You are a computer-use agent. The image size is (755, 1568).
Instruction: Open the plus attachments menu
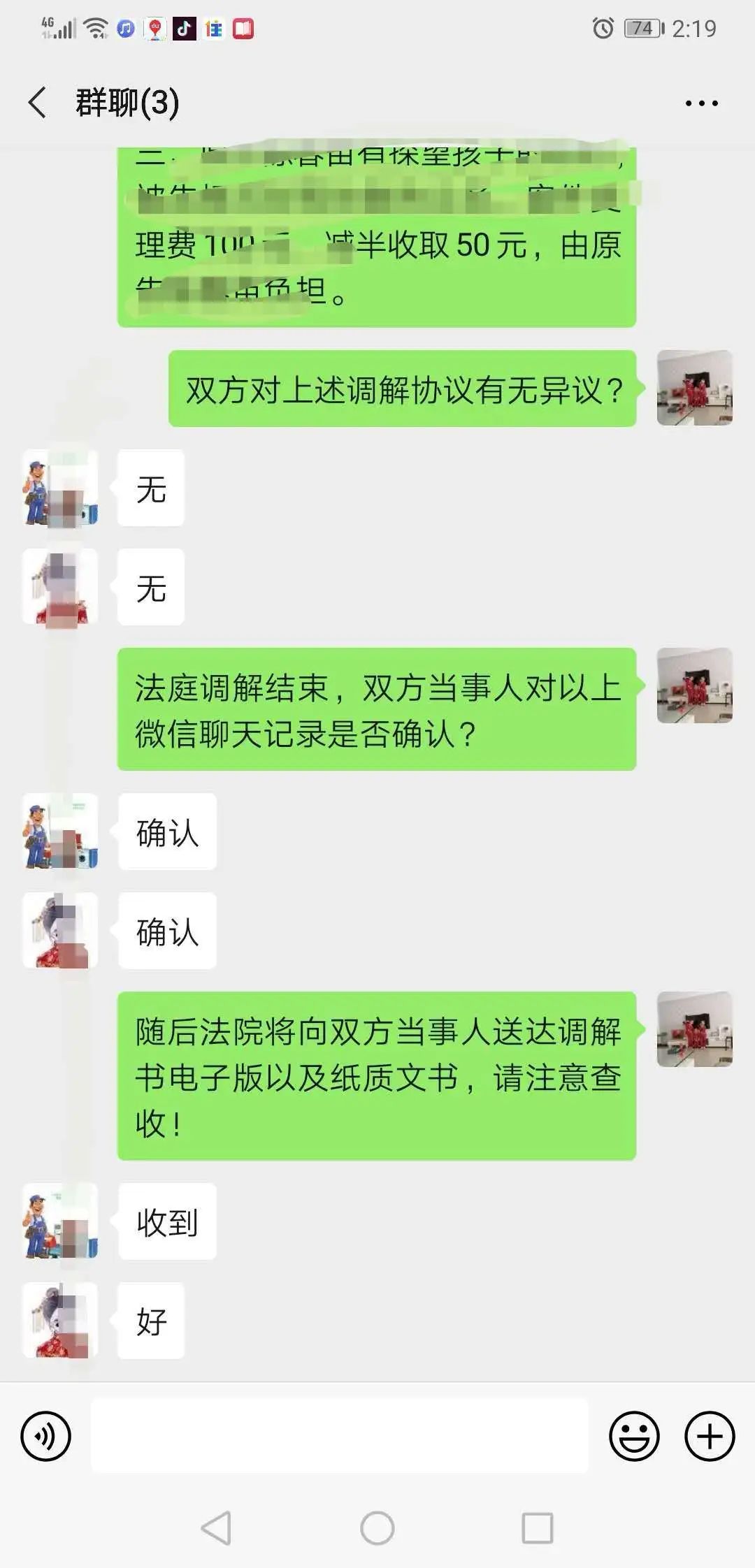pos(710,1437)
